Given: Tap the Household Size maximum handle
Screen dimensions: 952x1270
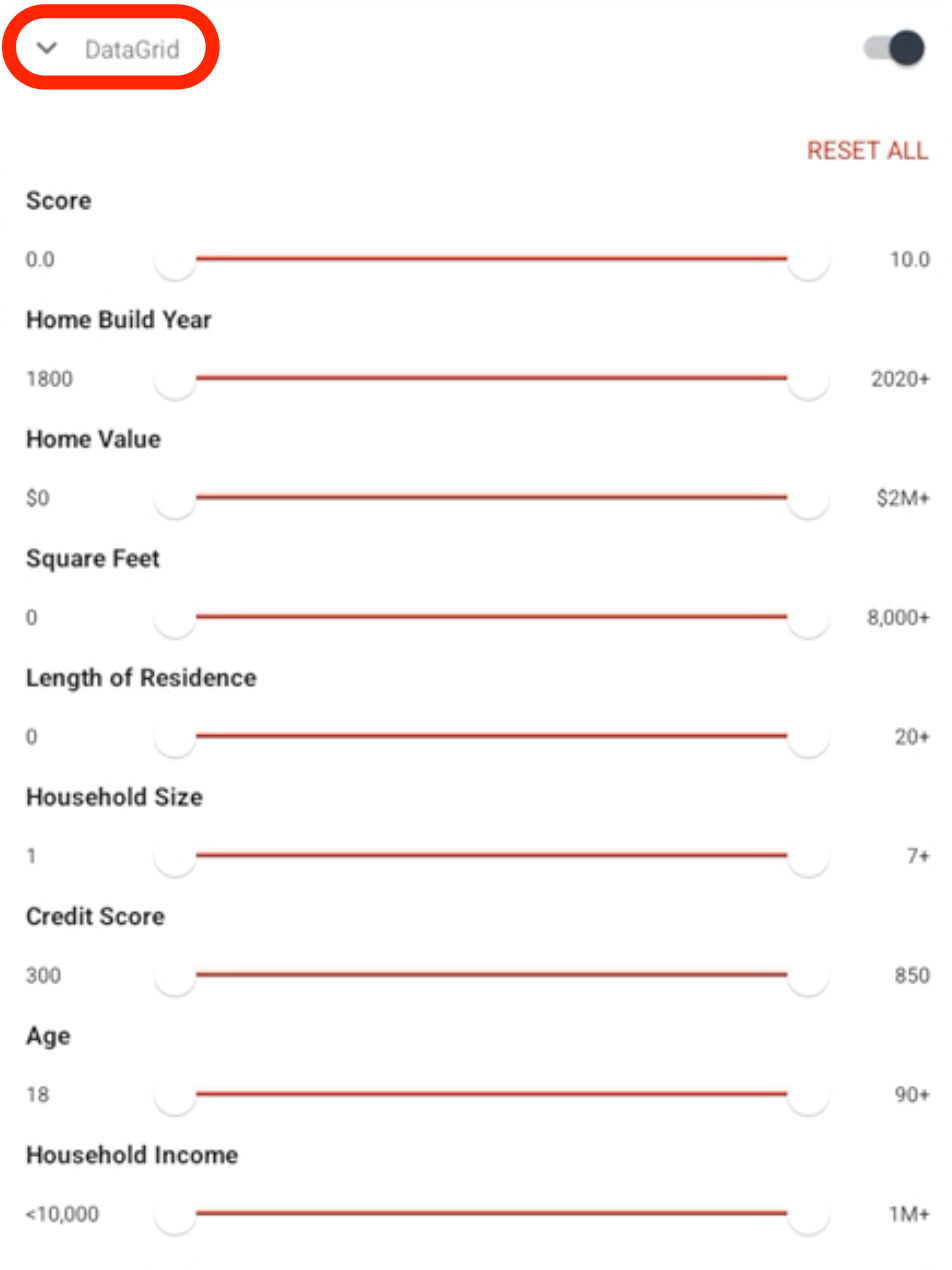Looking at the screenshot, I should point(808,856).
